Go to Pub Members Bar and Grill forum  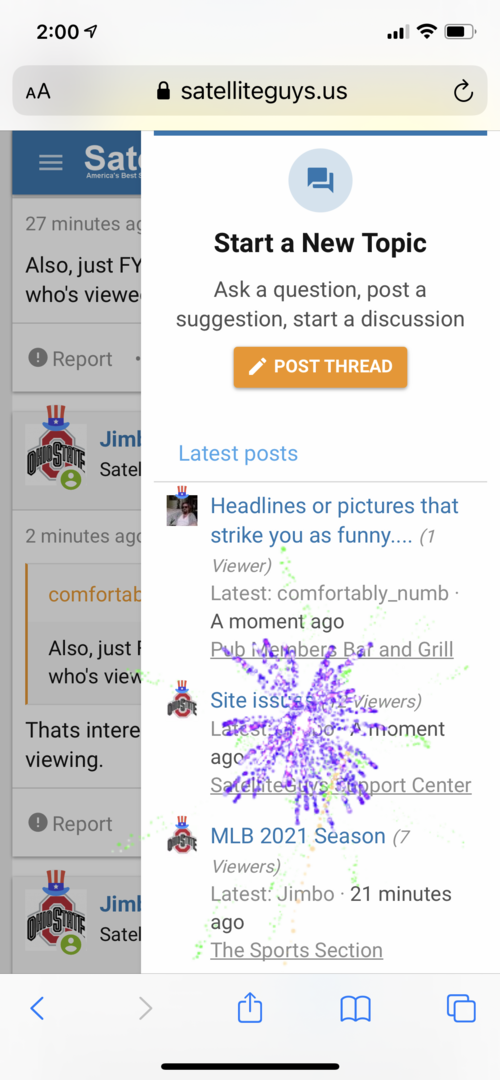point(332,649)
